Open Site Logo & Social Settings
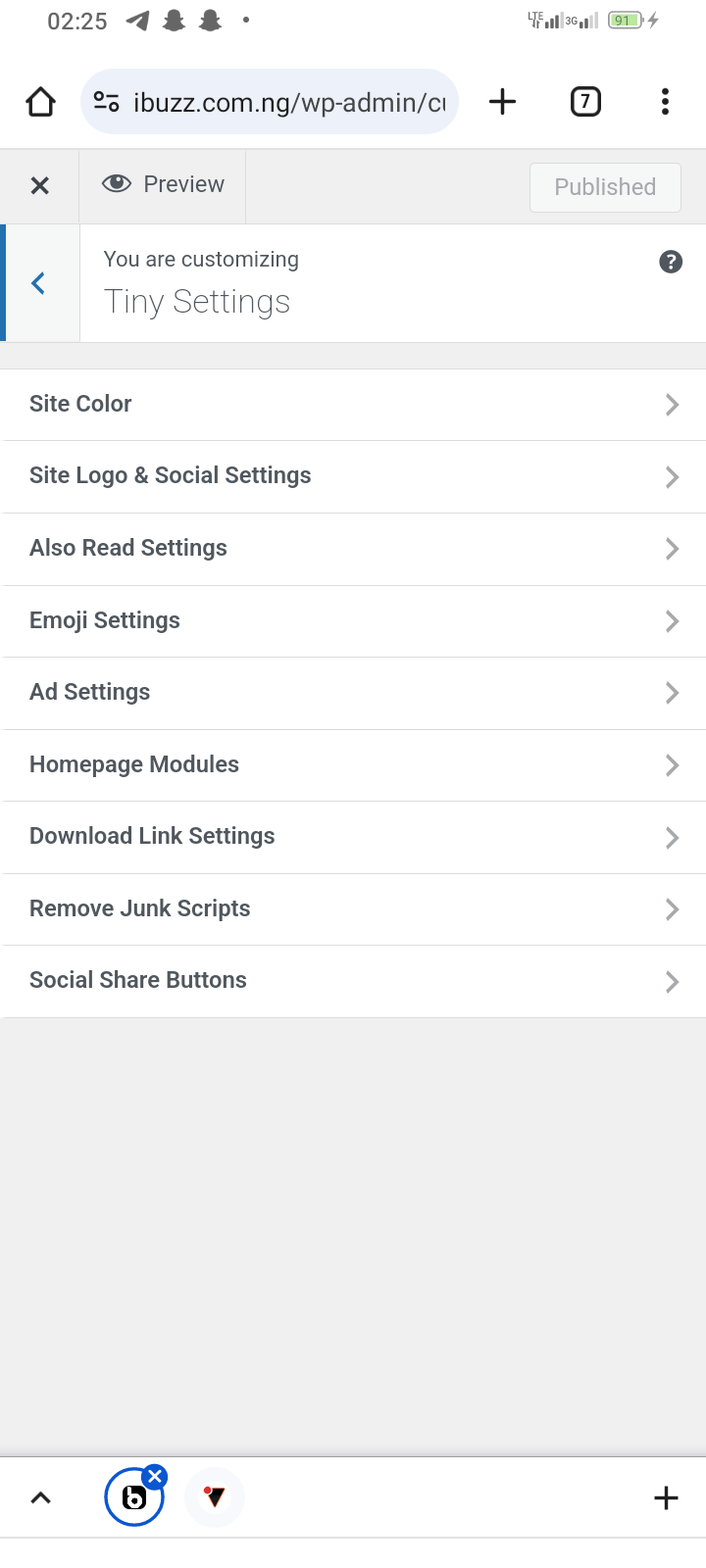 (353, 476)
